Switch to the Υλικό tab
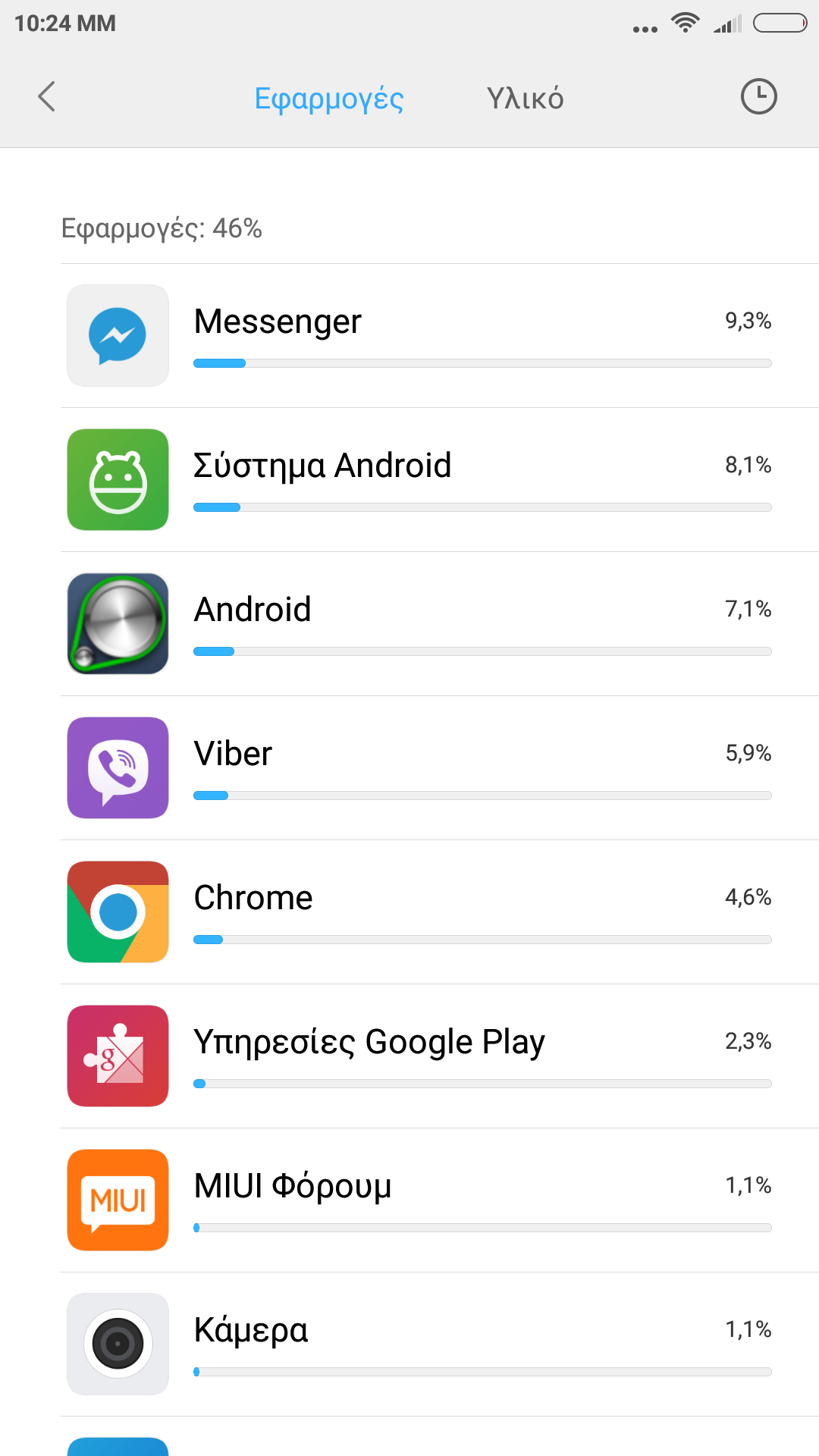The height and width of the screenshot is (1456, 819). click(x=525, y=99)
